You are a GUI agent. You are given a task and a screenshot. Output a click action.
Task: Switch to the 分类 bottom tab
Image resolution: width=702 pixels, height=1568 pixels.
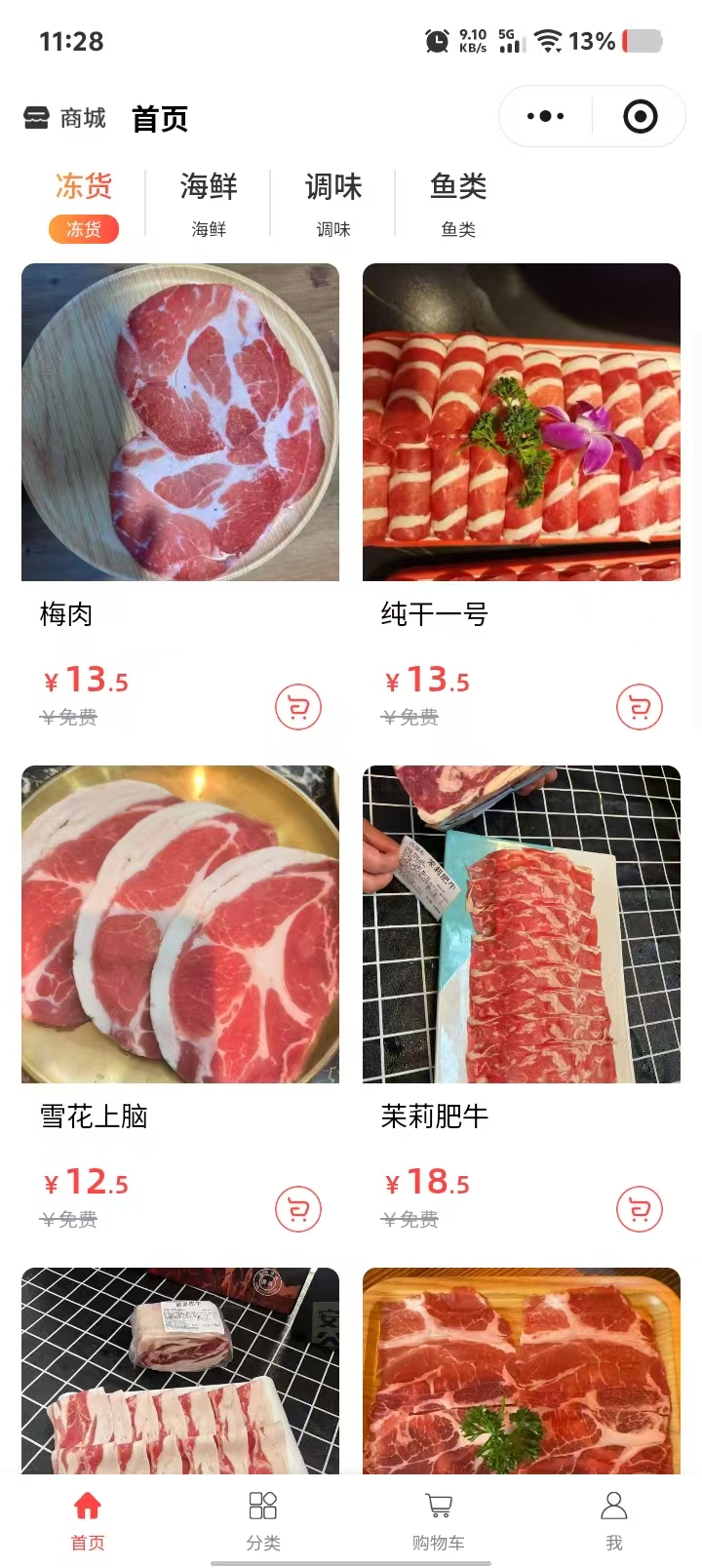click(x=263, y=1519)
